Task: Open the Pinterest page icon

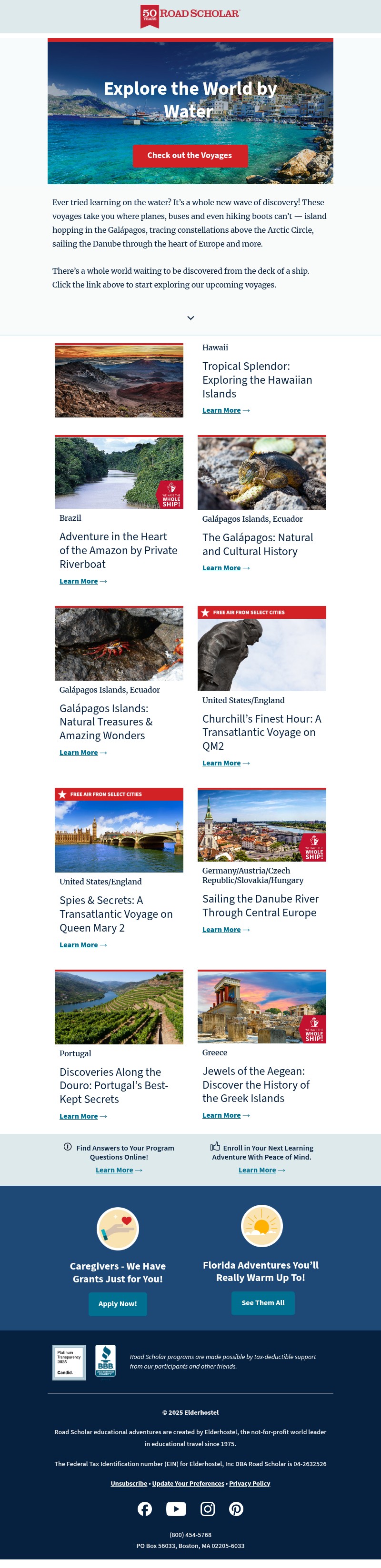Action: pos(236,1509)
